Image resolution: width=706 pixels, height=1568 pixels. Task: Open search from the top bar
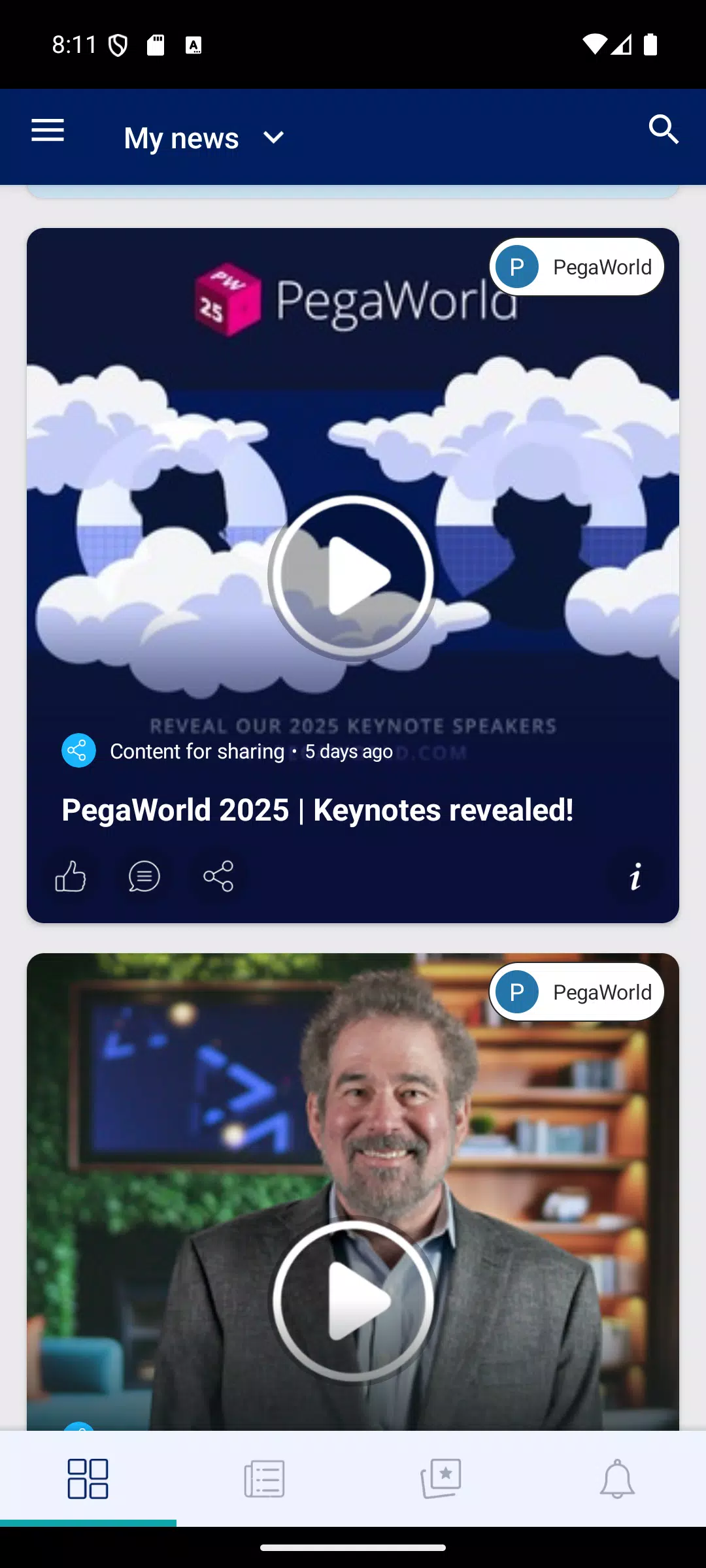(664, 129)
